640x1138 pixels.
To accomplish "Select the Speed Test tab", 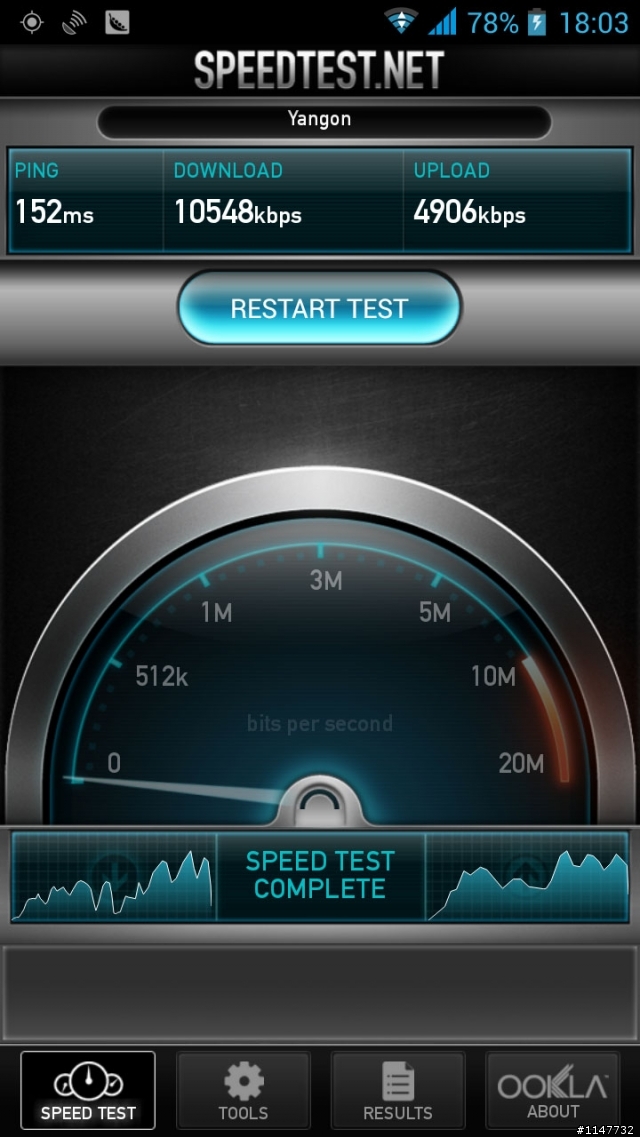I will (88, 1091).
